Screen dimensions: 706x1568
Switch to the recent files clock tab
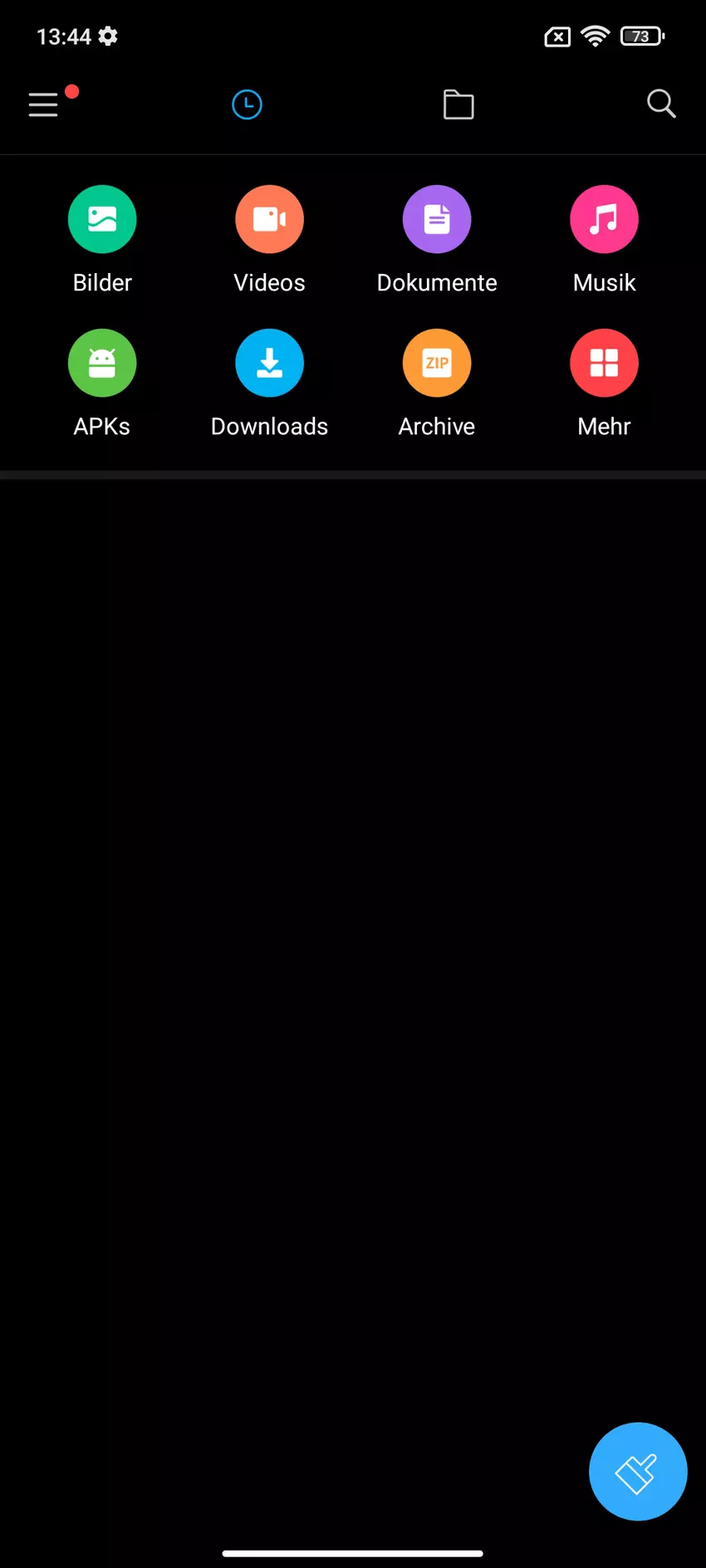coord(247,105)
